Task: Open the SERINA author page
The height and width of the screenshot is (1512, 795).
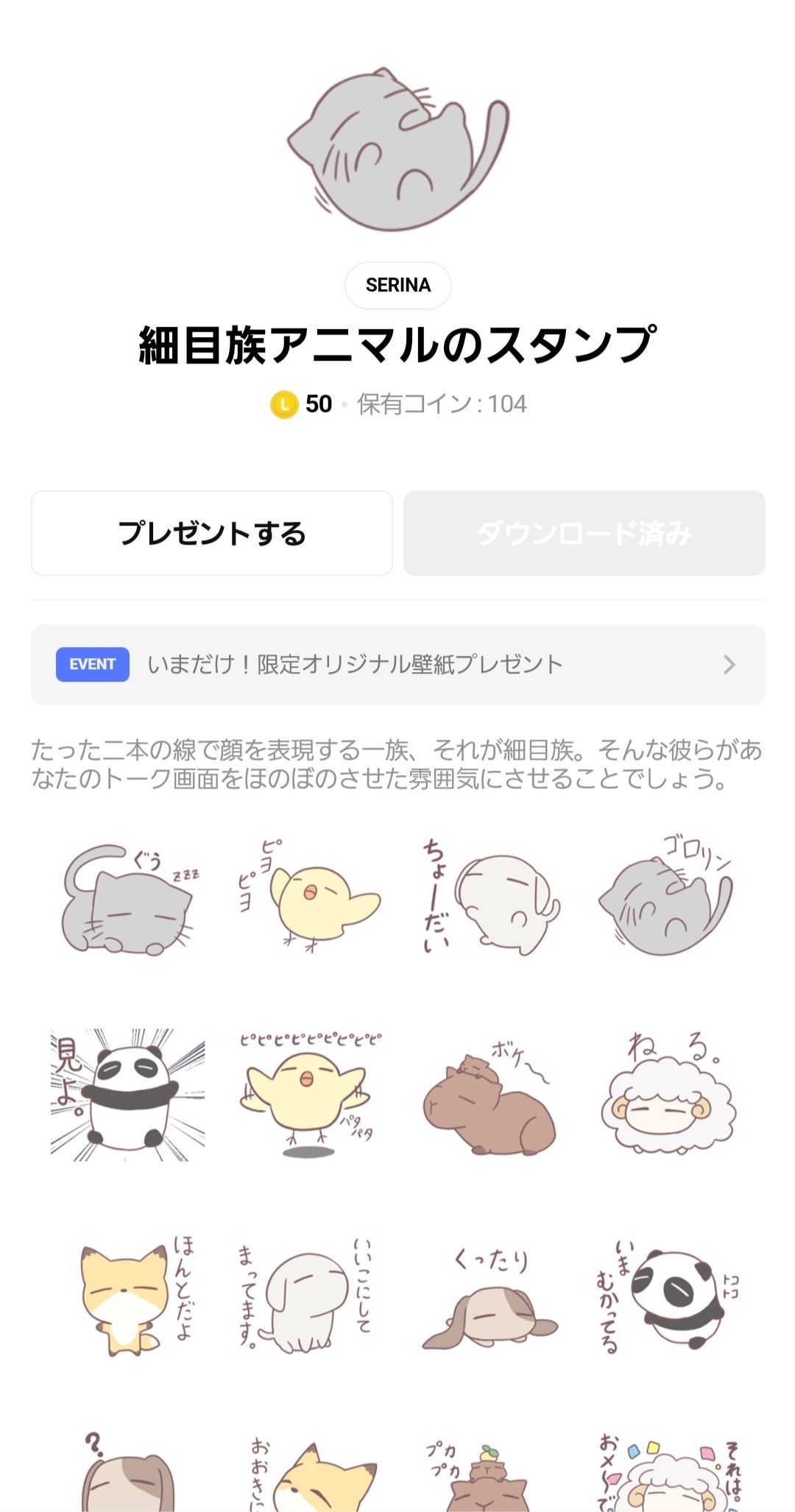Action: tap(397, 286)
